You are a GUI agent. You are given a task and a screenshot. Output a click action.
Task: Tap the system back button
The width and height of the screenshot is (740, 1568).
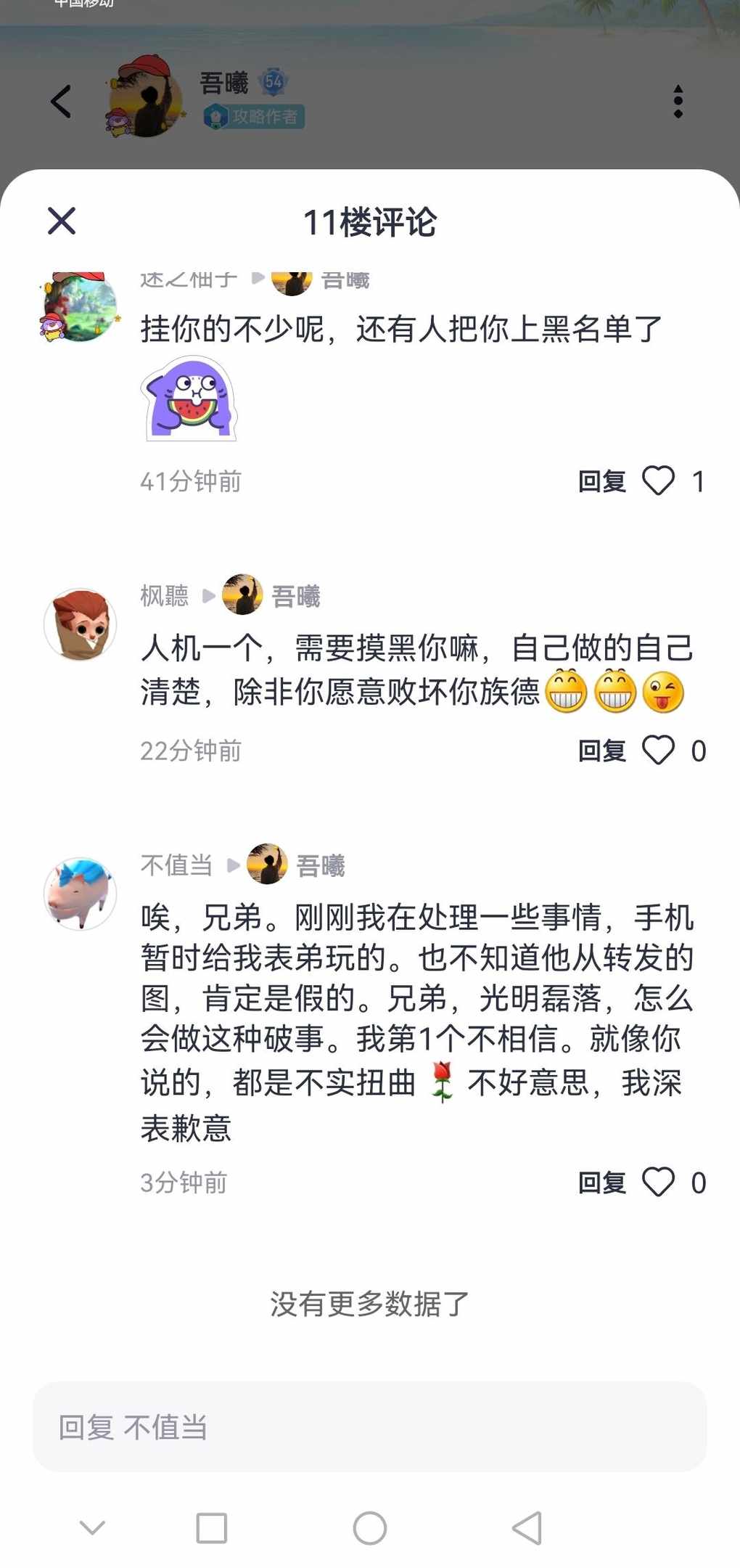pos(527,1528)
